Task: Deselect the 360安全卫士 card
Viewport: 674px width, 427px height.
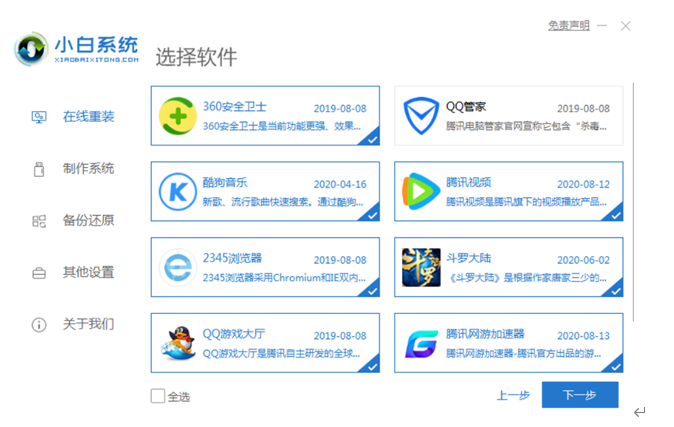Action: pos(265,116)
